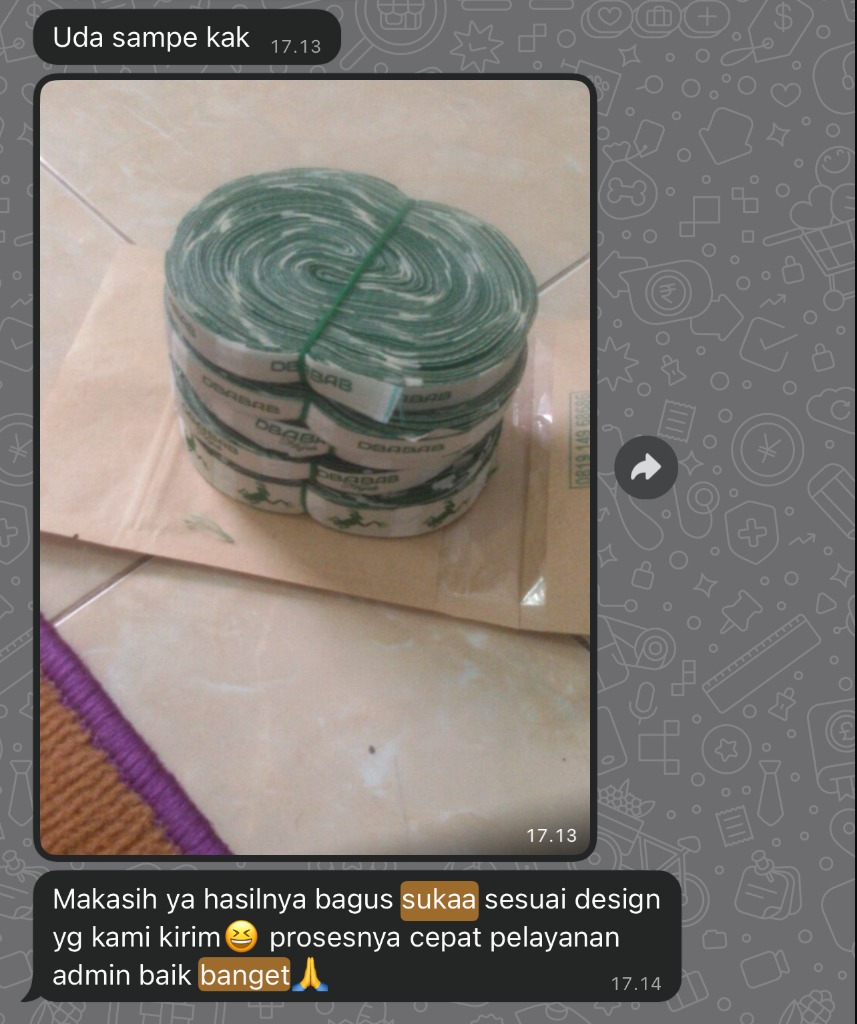Open the photo message sent at 17.13
The width and height of the screenshot is (857, 1024).
click(x=315, y=467)
